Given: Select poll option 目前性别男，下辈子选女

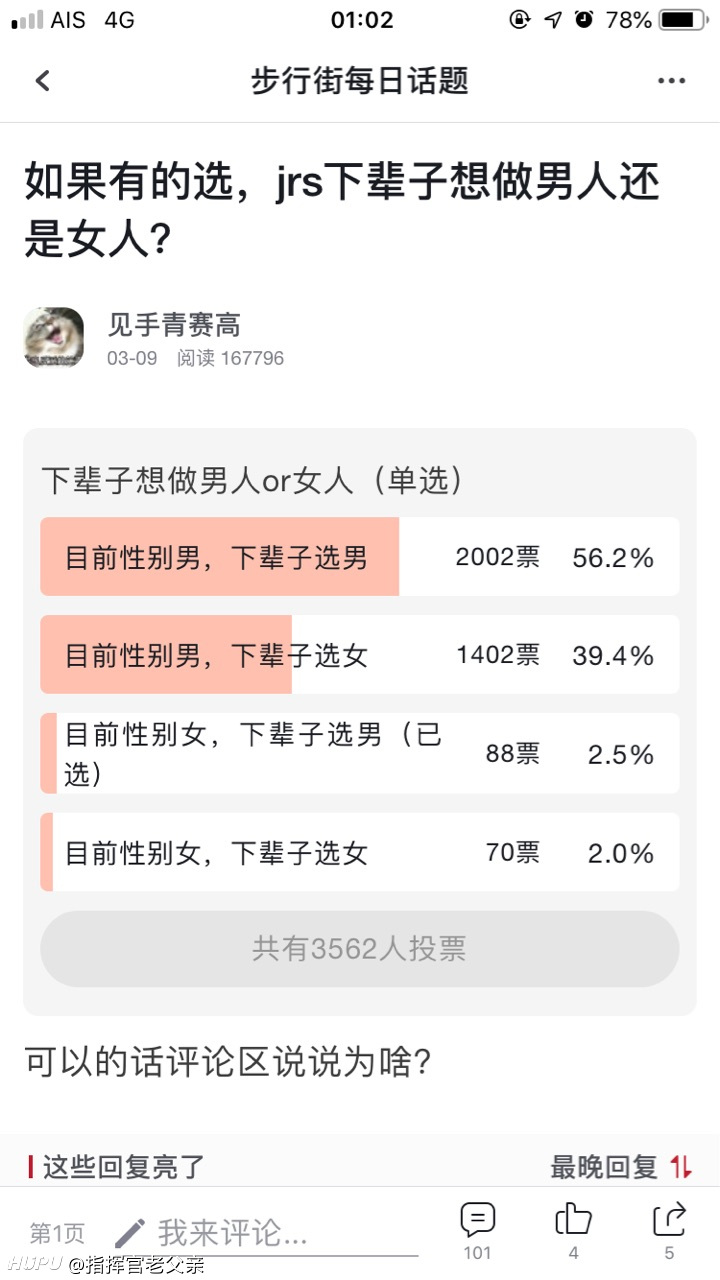Looking at the screenshot, I should coord(360,654).
